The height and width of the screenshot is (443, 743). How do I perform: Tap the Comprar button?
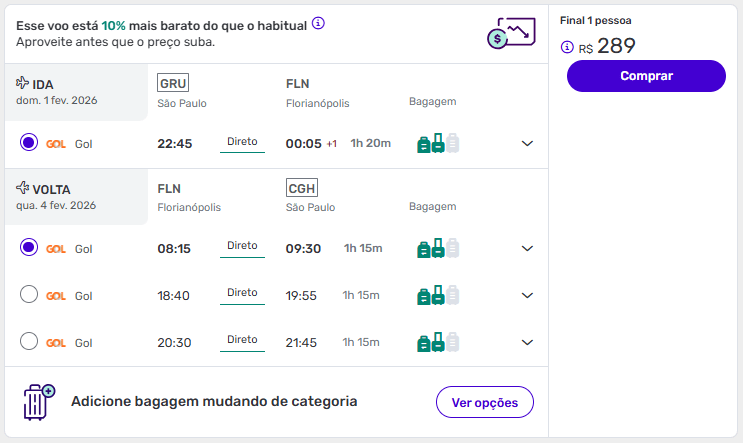coord(646,76)
